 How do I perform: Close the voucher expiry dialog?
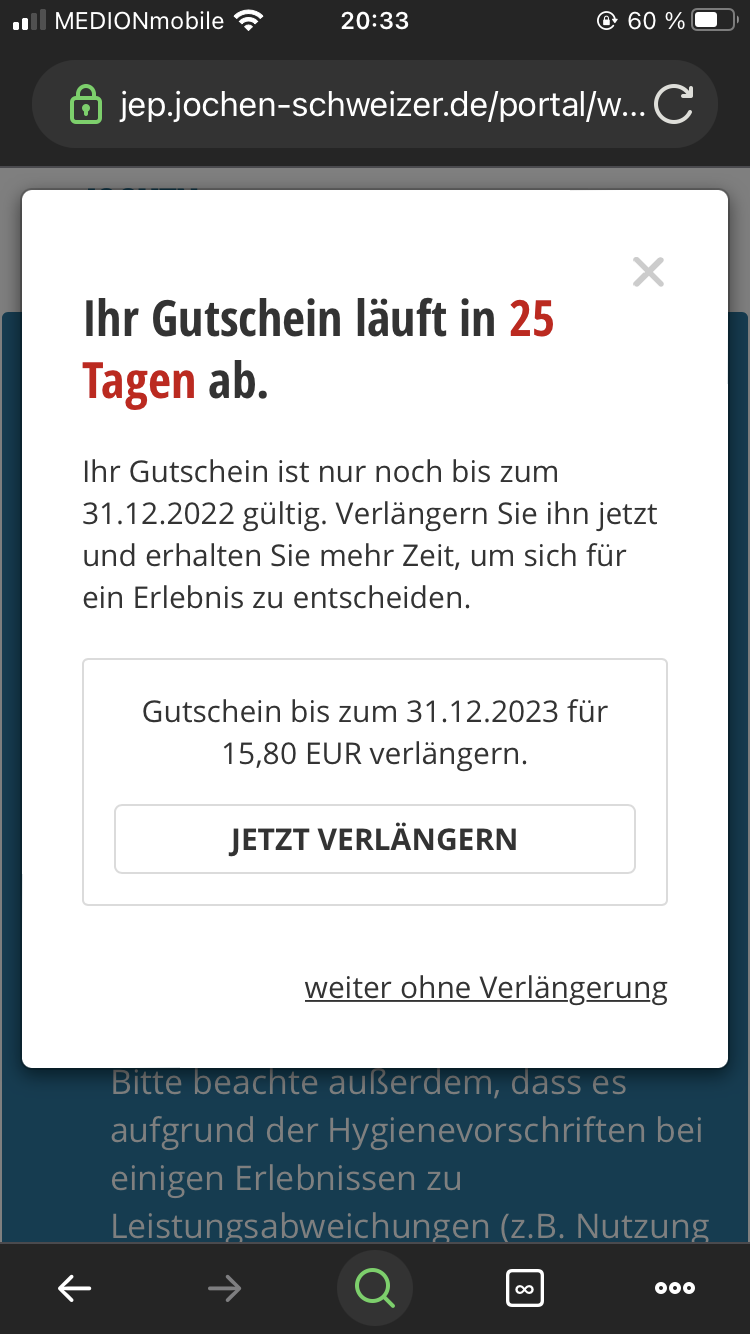pyautogui.click(x=648, y=272)
